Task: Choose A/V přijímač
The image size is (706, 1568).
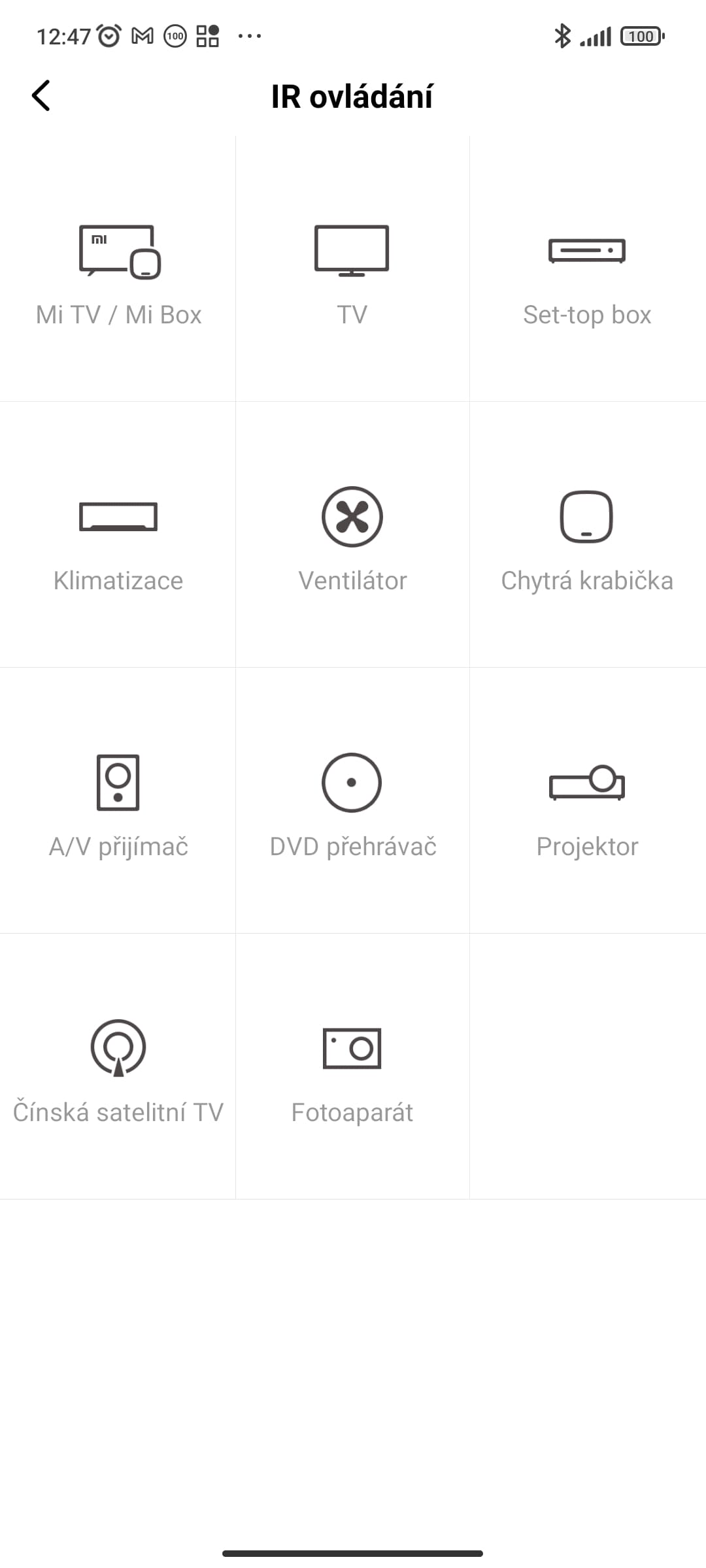Action: pyautogui.click(x=118, y=800)
